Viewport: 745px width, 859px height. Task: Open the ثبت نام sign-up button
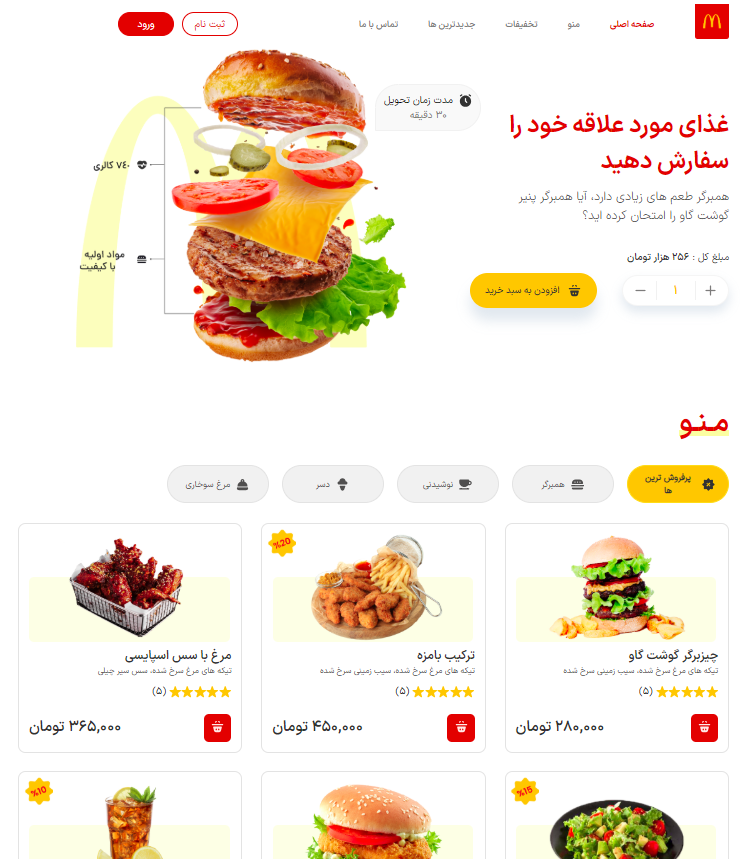point(209,24)
